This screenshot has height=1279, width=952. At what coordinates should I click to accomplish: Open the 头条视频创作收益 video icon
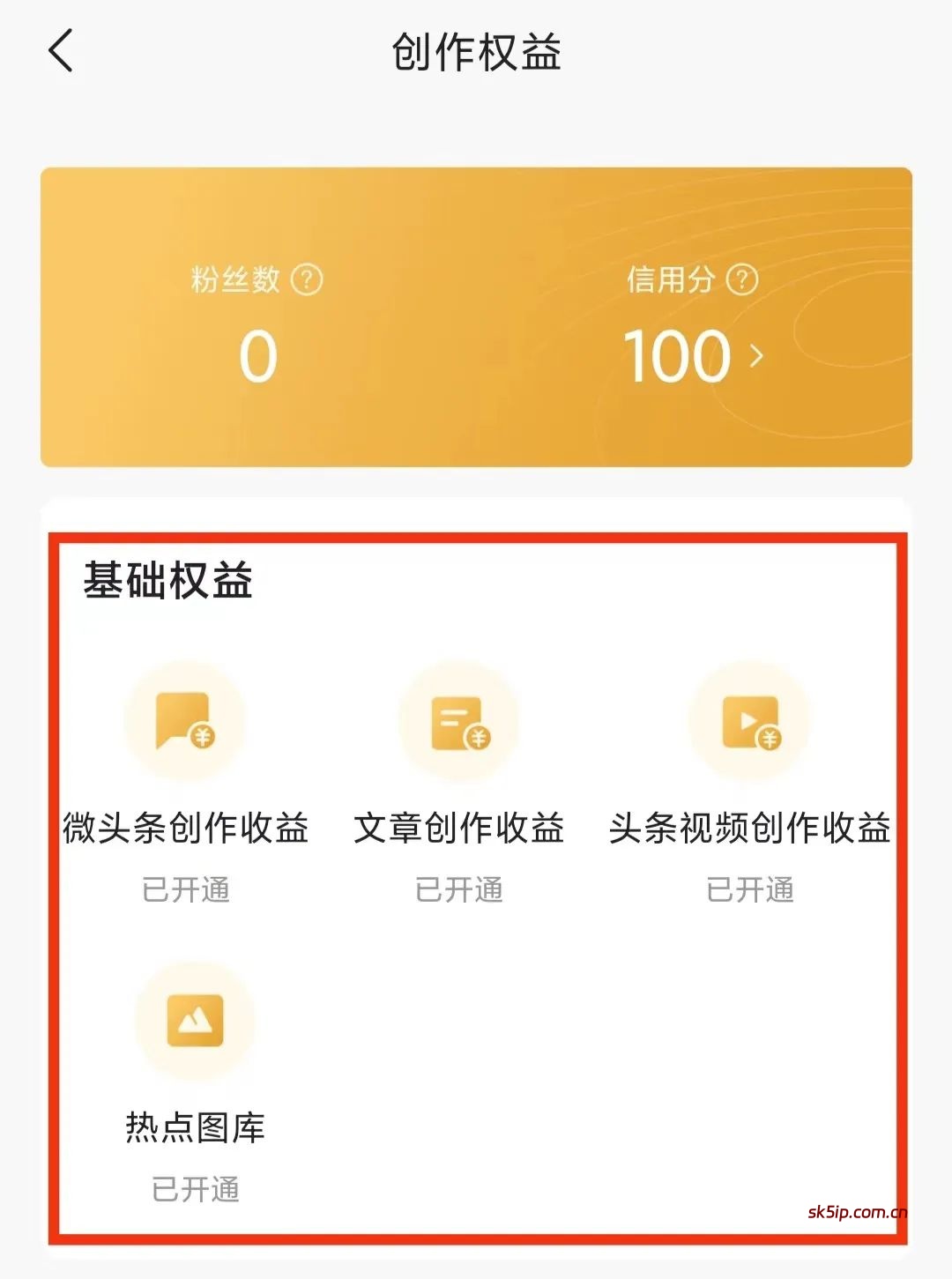tap(748, 721)
